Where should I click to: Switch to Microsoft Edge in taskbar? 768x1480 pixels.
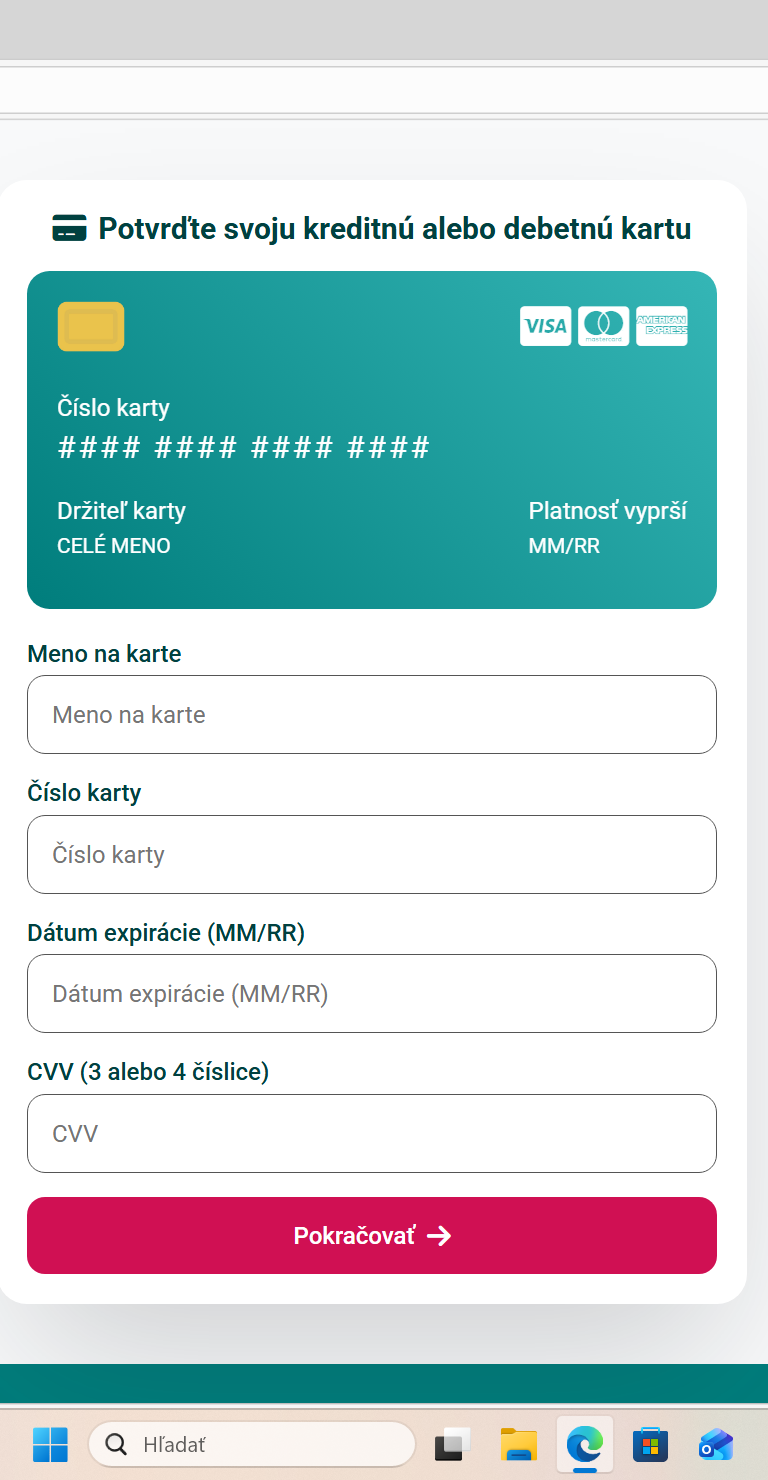click(585, 1444)
